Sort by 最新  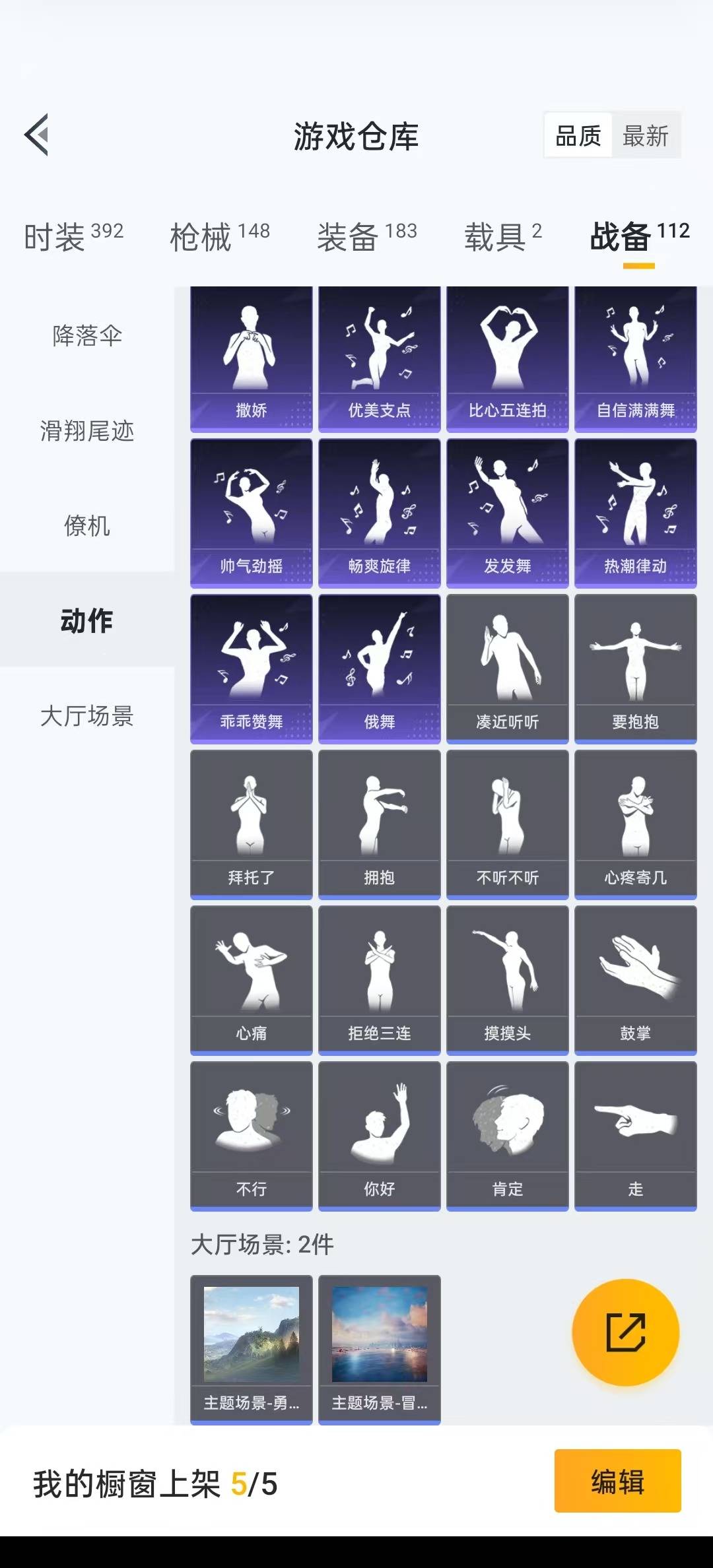pyautogui.click(x=645, y=136)
